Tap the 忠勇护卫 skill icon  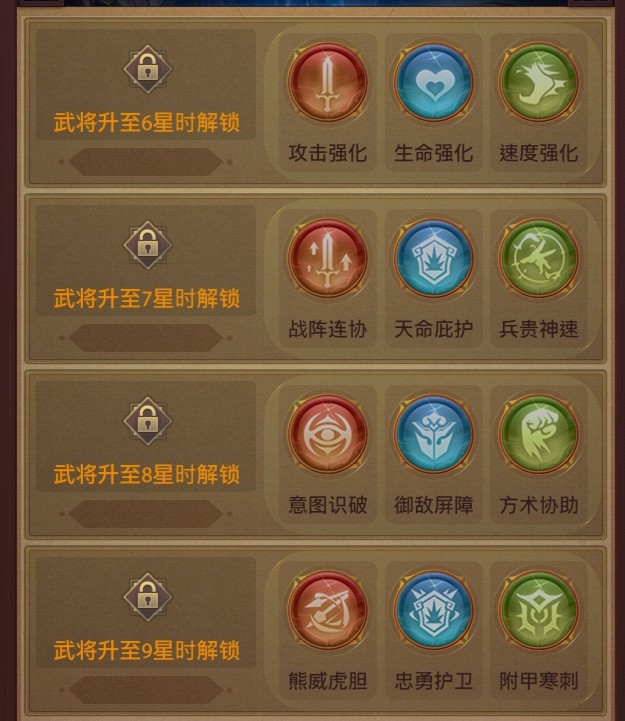coord(433,610)
